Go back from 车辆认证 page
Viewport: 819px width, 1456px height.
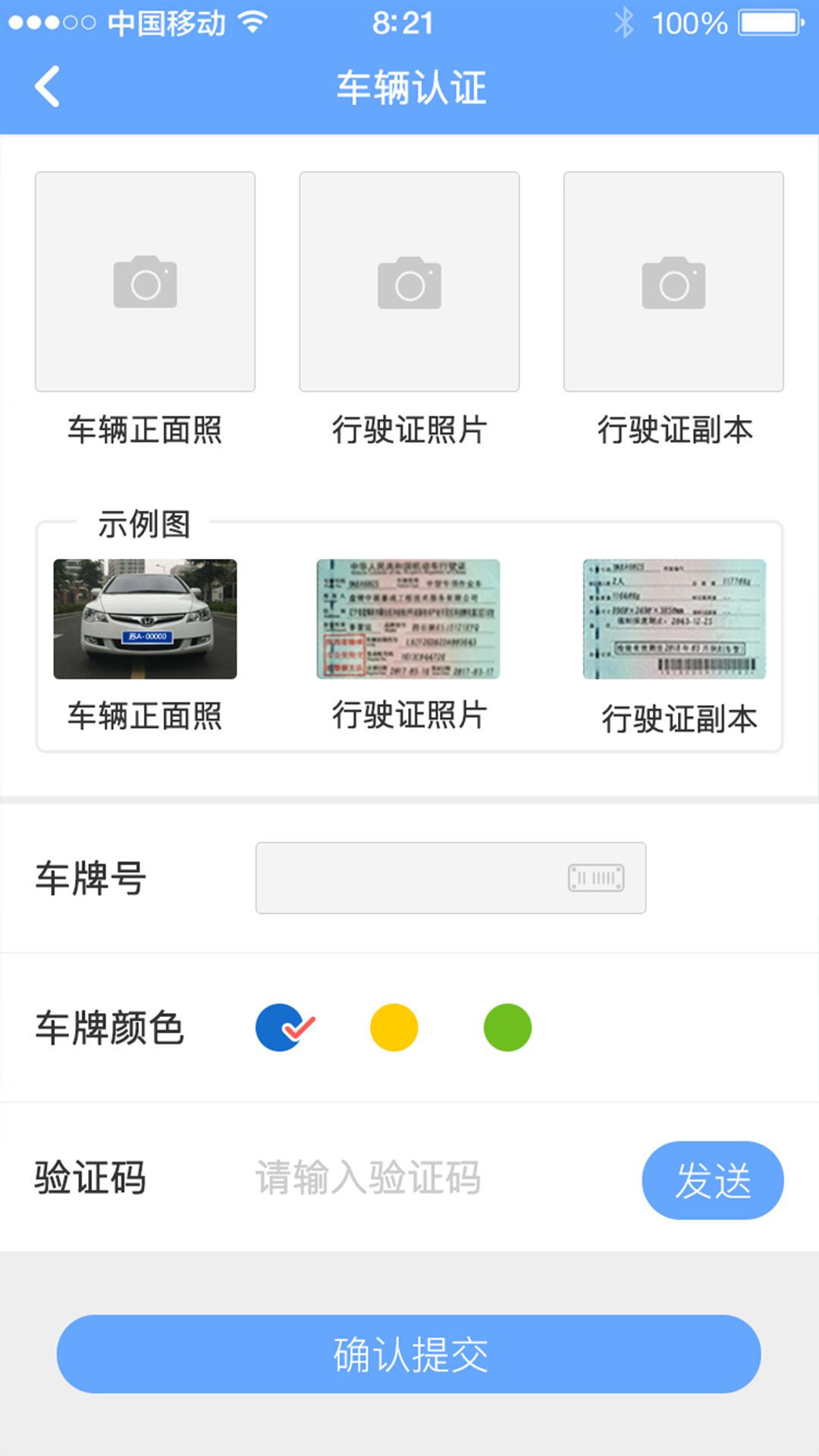[47, 86]
